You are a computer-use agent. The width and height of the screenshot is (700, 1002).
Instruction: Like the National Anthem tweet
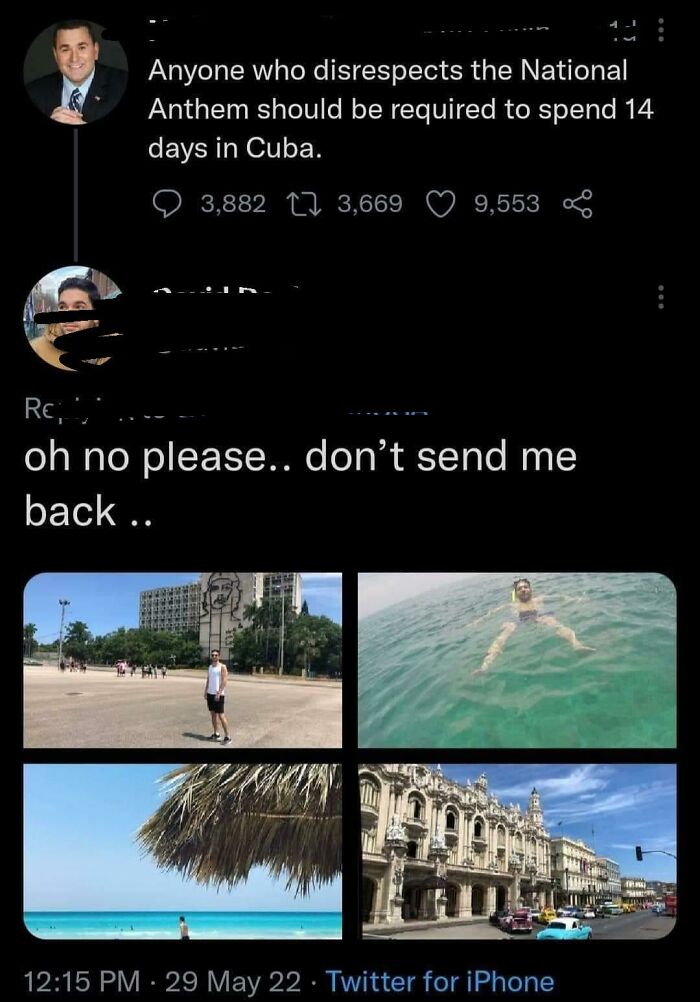pos(440,204)
